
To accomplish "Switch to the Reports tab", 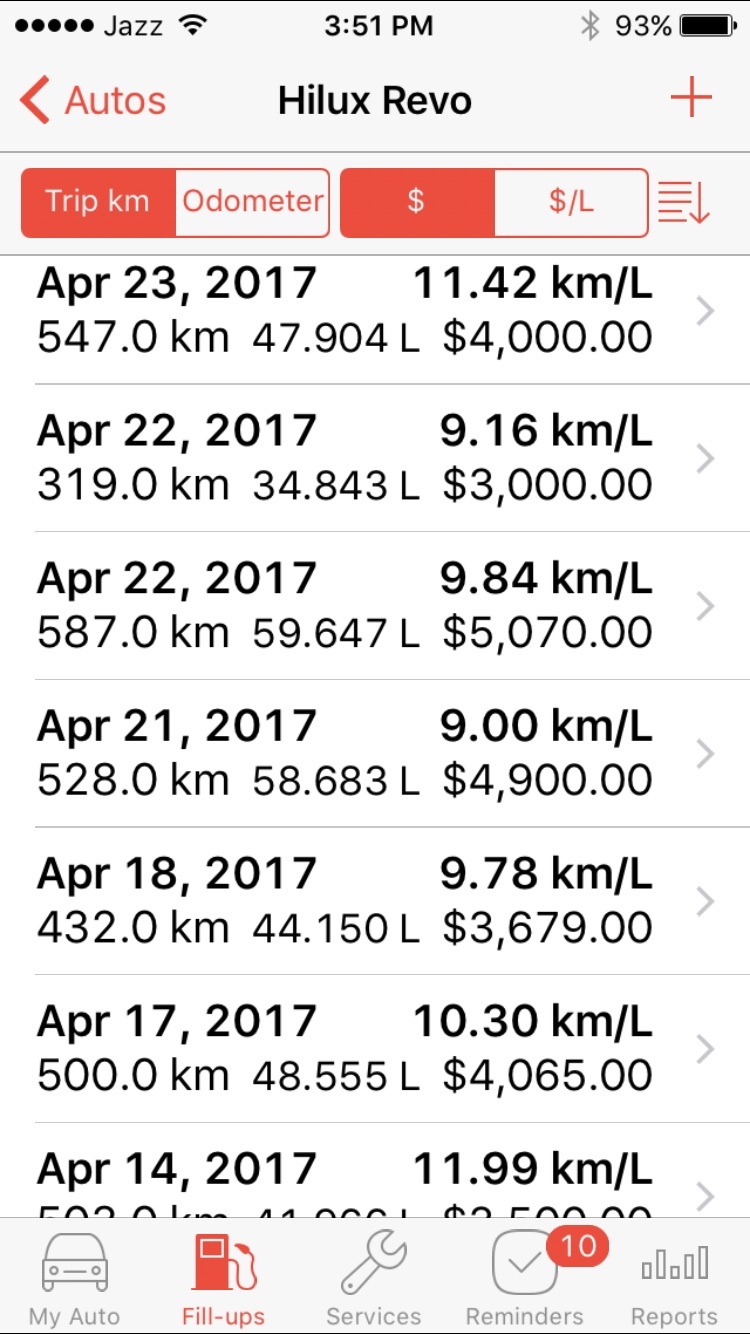I will tap(675, 1277).
